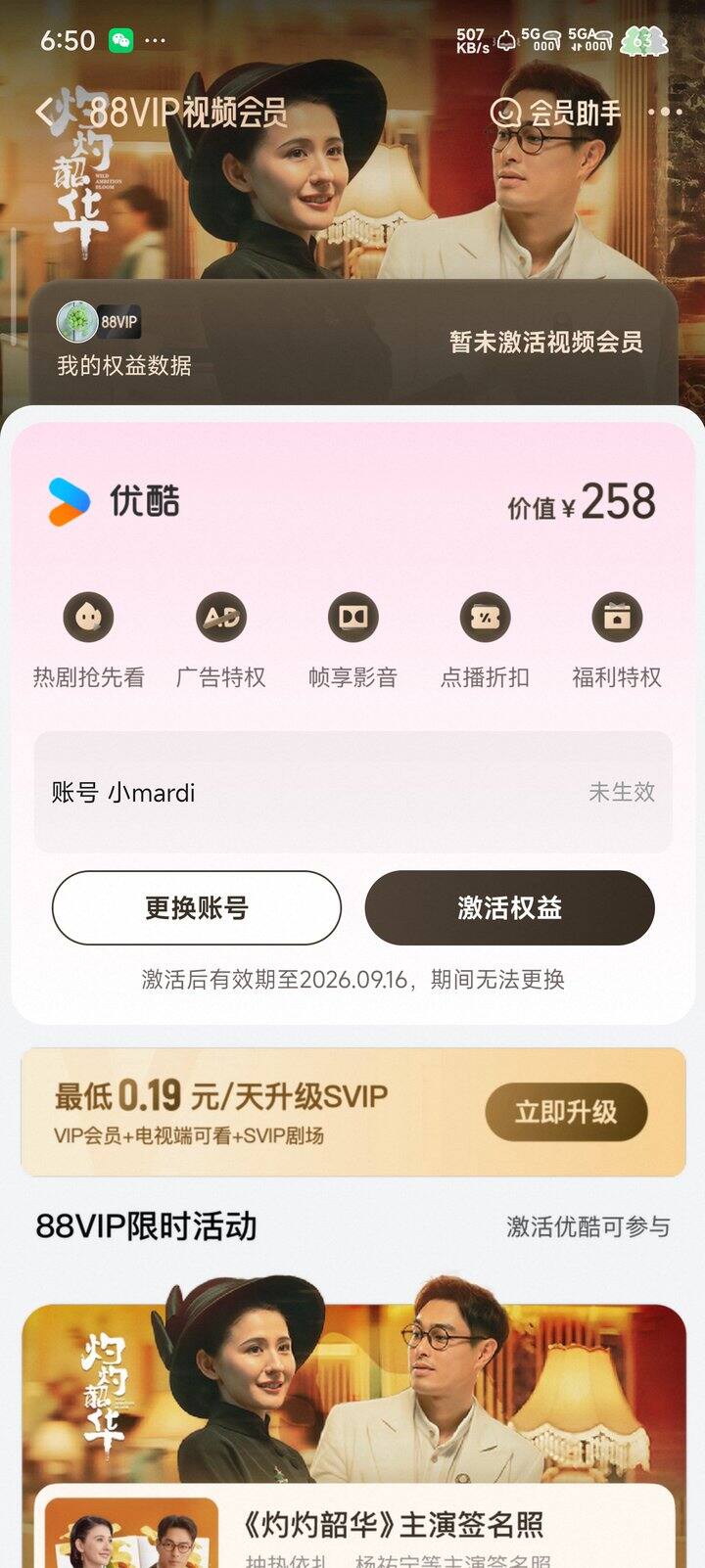Tap the 88VIP avatar icon
This screenshot has height=1568, width=705.
tap(74, 318)
